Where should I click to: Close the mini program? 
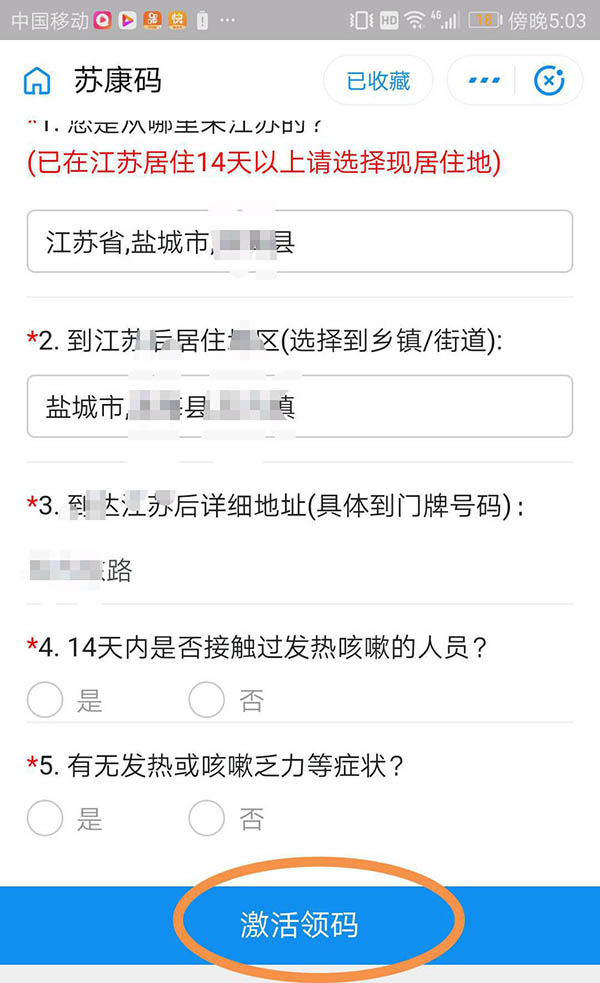tap(549, 81)
